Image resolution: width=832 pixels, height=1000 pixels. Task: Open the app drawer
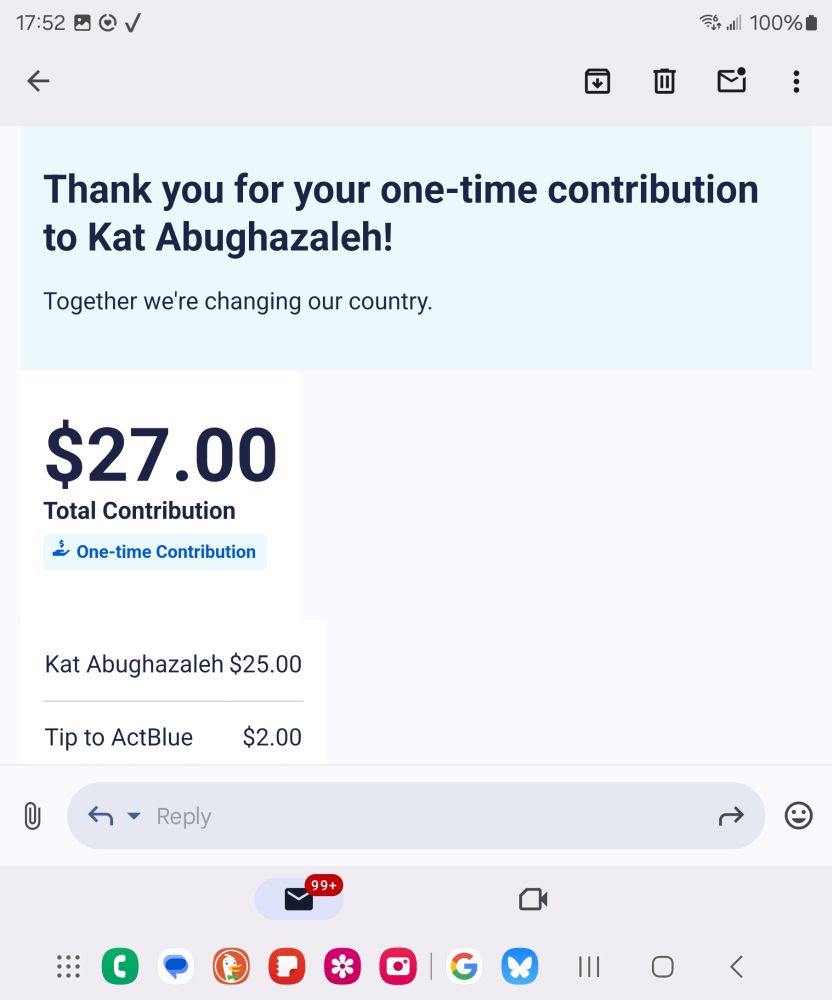pyautogui.click(x=68, y=967)
